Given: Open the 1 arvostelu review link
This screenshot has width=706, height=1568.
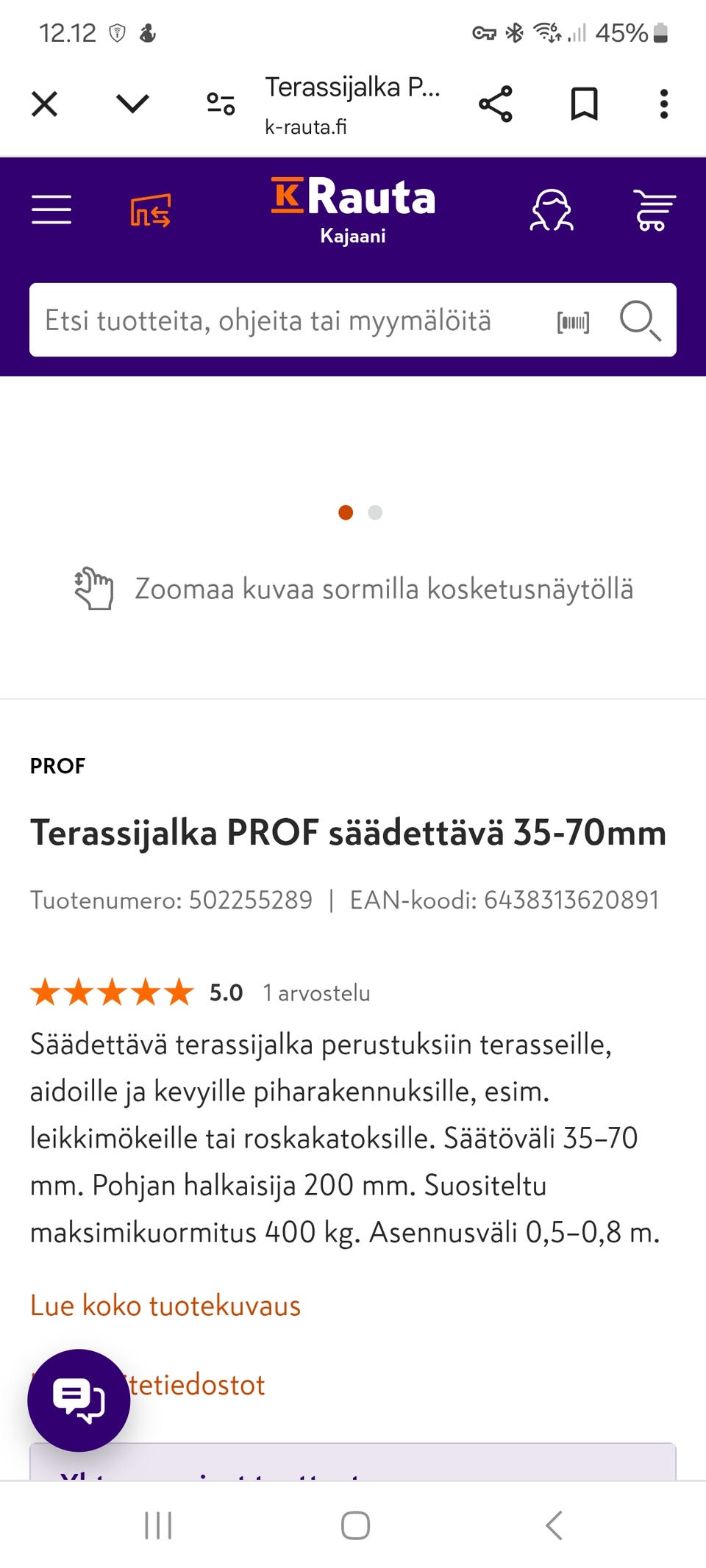Looking at the screenshot, I should click(316, 992).
